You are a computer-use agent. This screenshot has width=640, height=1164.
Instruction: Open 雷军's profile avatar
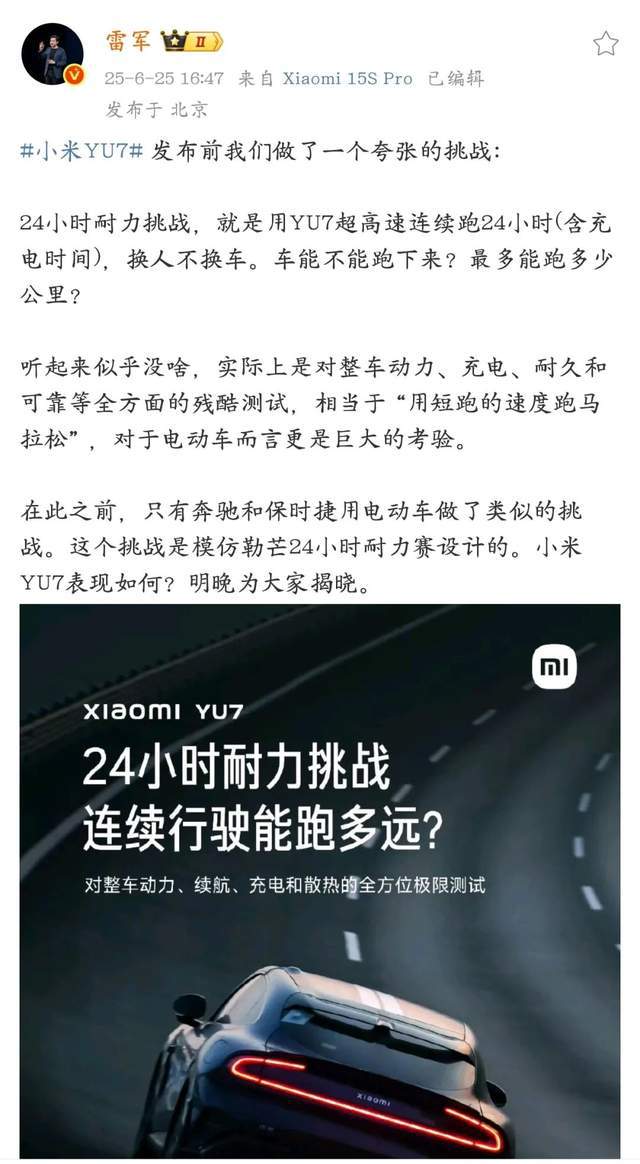(x=52, y=54)
